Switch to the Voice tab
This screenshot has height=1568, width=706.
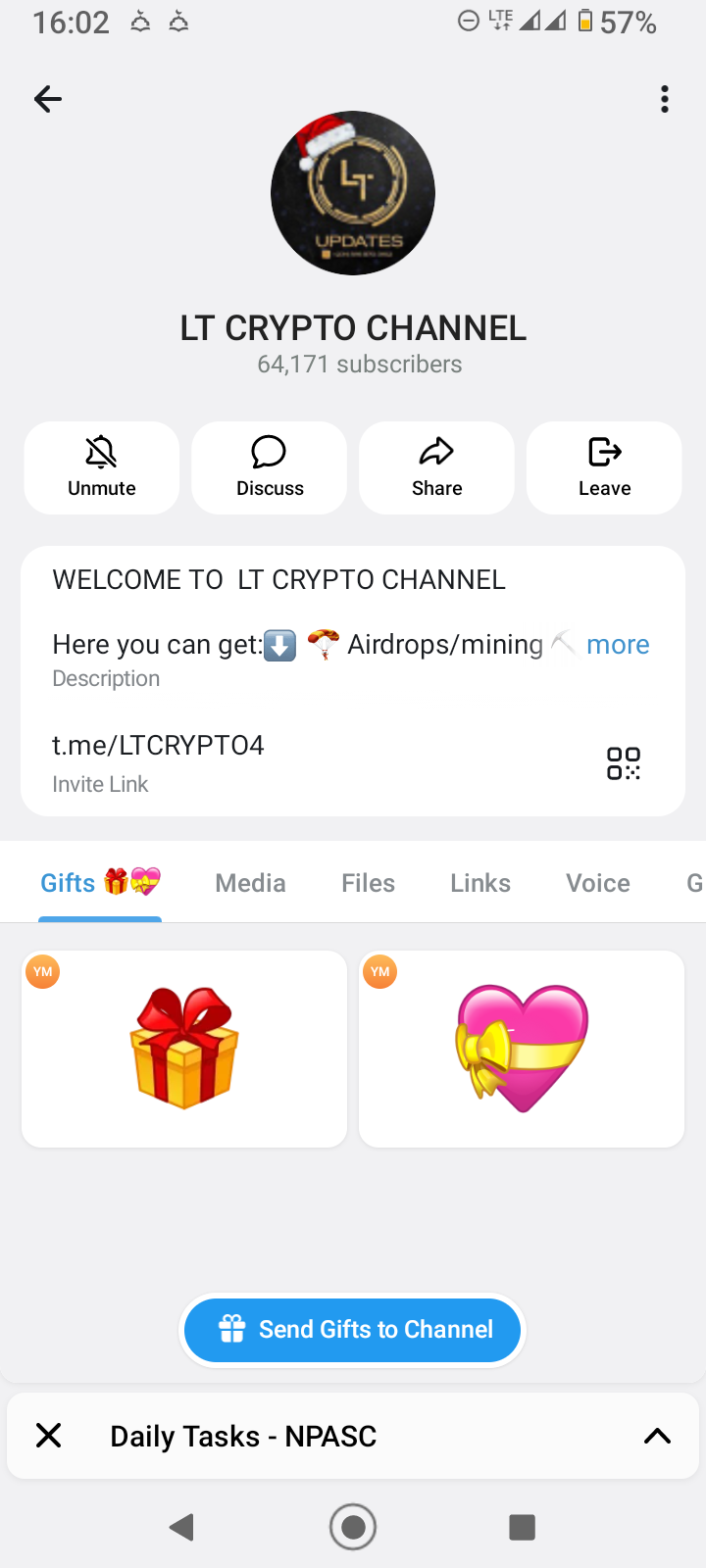[597, 883]
